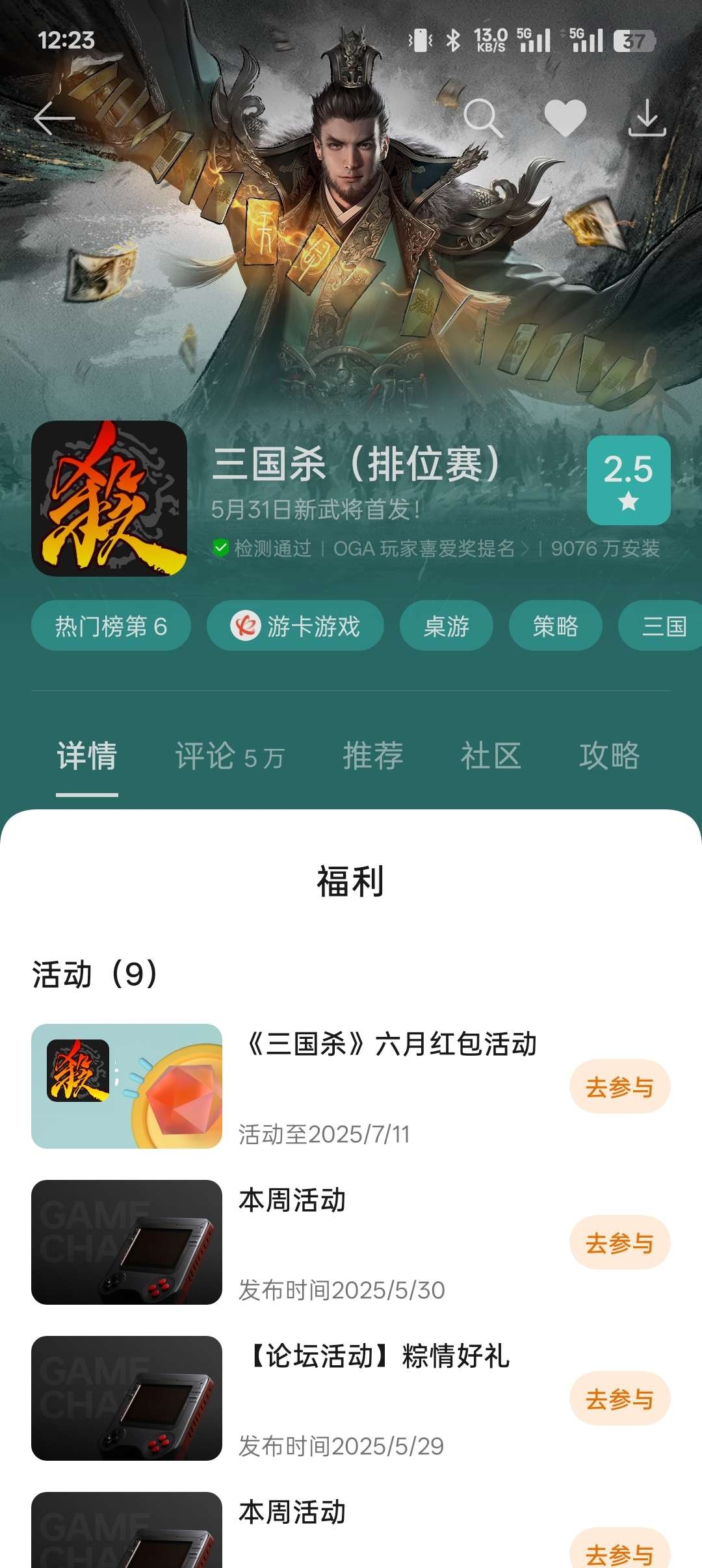Image resolution: width=702 pixels, height=1568 pixels.
Task: Select the 桌游 tag chip
Action: (x=447, y=626)
